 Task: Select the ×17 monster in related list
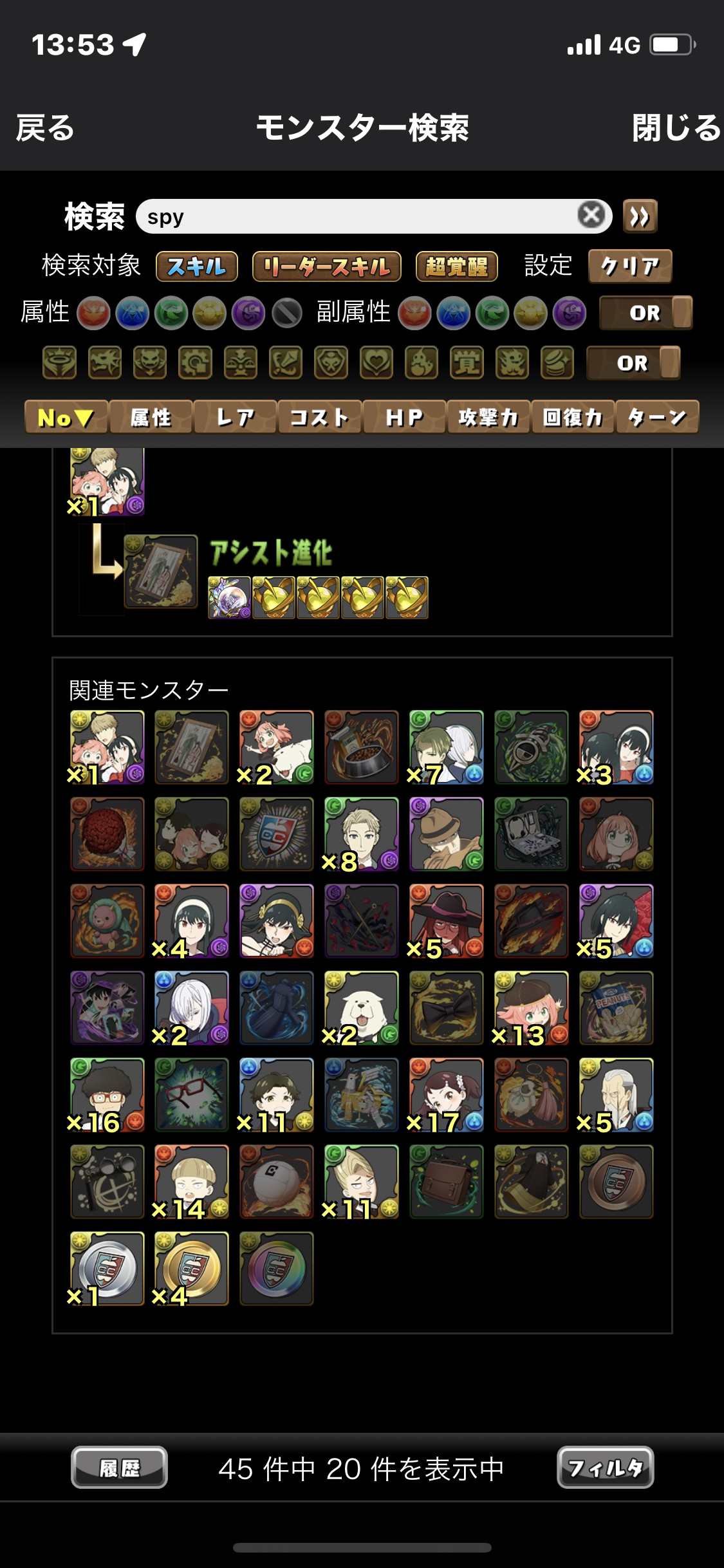(x=447, y=1095)
